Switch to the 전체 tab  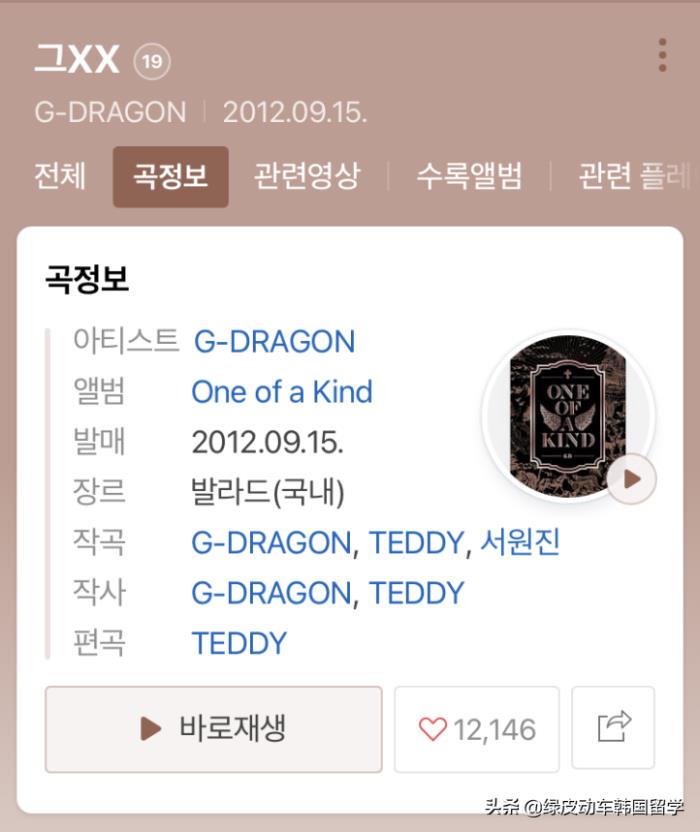click(60, 176)
